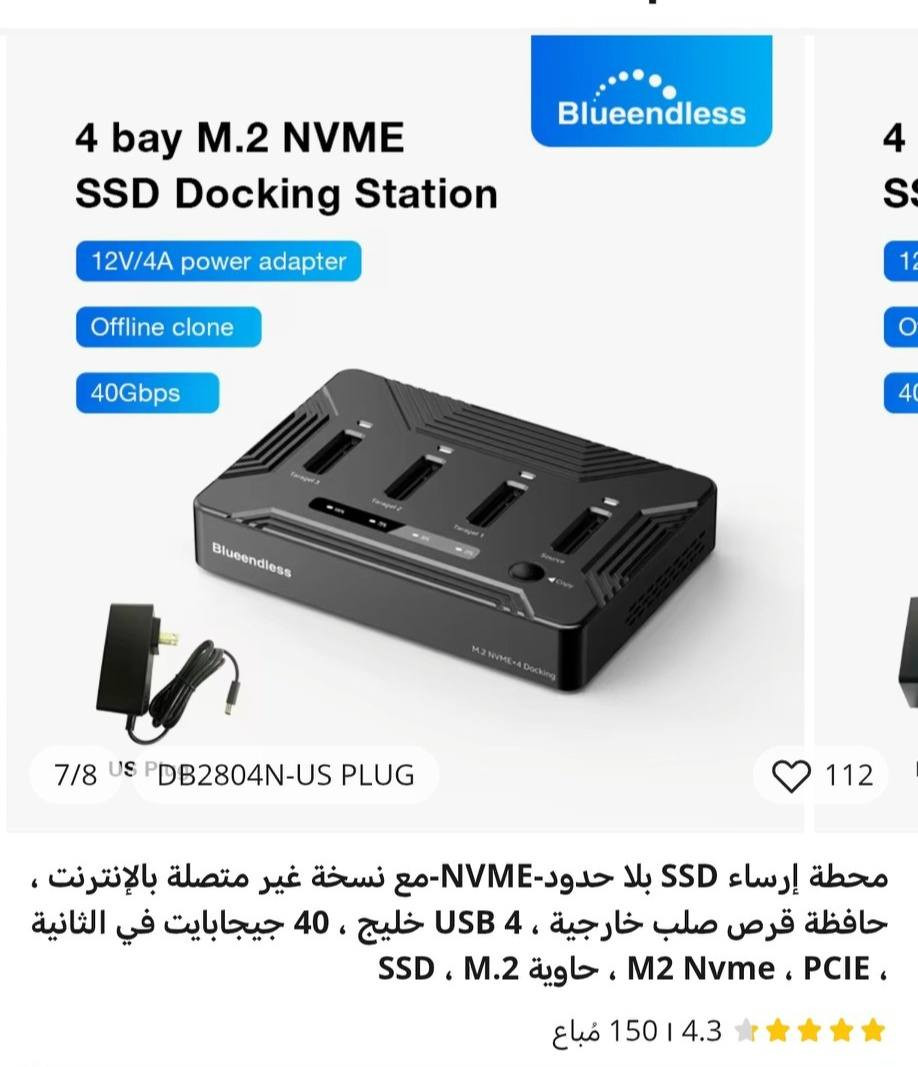Click the Blueendless brand logo
This screenshot has width=918, height=1067.
650,90
